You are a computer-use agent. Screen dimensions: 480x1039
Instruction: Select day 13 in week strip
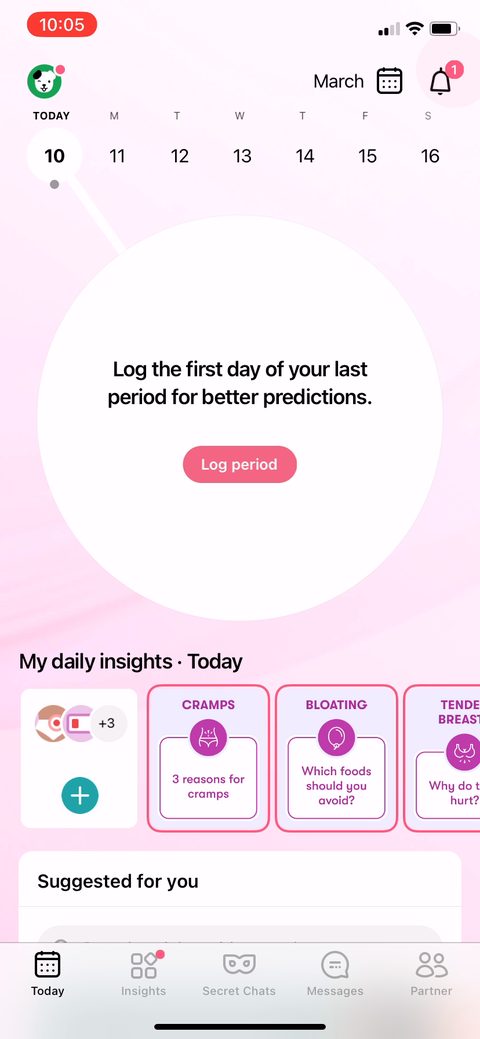242,156
